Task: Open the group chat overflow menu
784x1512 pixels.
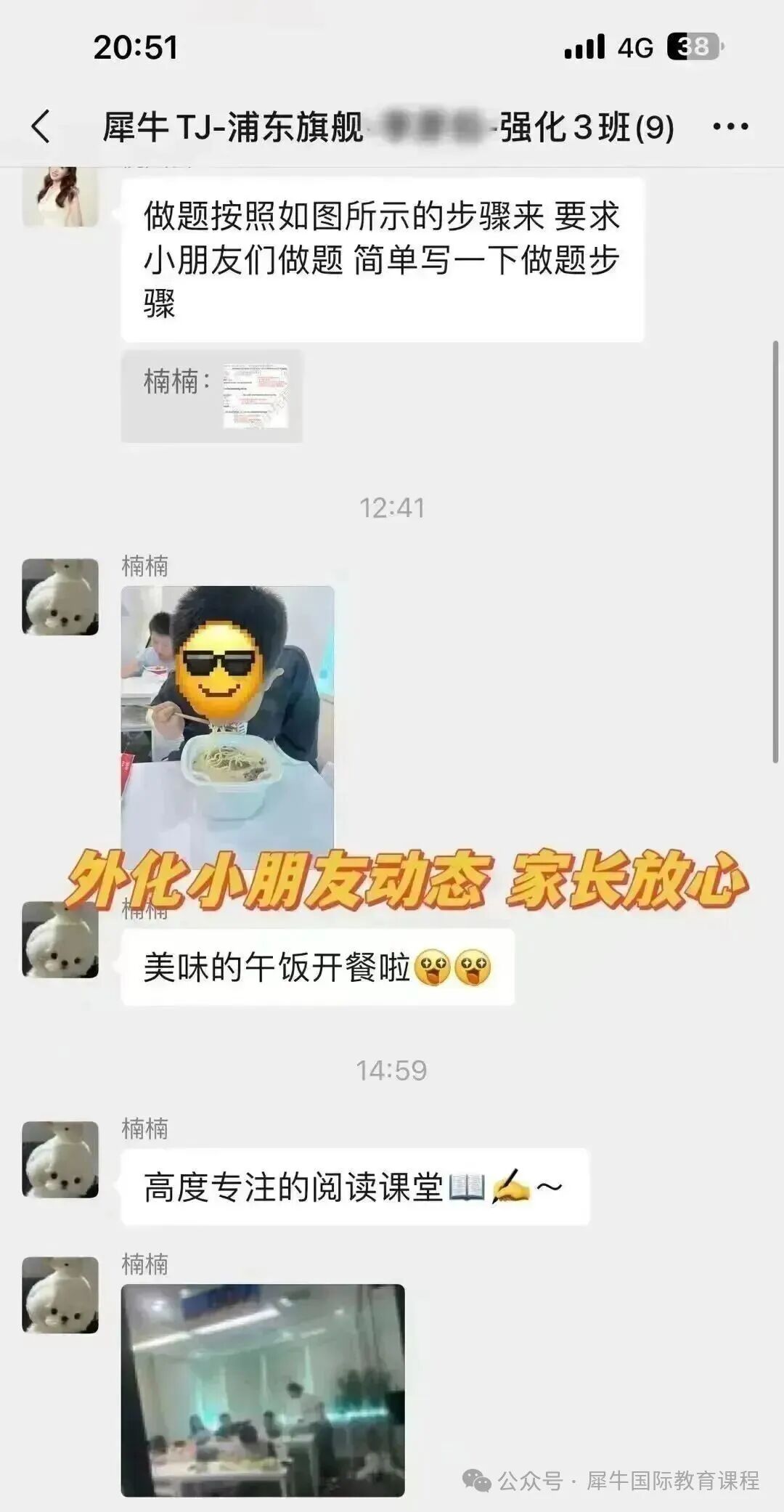Action: point(730,127)
